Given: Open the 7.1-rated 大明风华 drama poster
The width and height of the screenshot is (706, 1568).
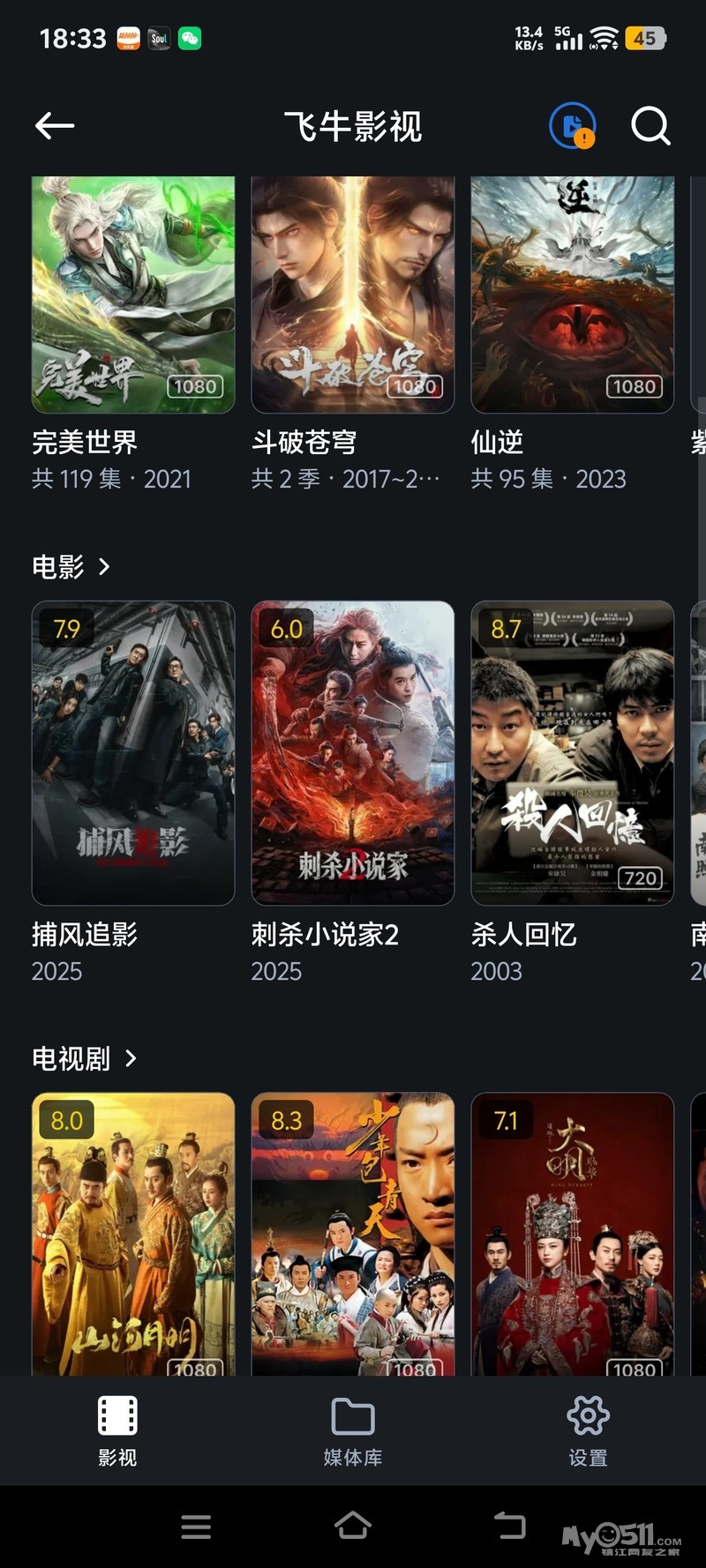Looking at the screenshot, I should (x=572, y=1234).
